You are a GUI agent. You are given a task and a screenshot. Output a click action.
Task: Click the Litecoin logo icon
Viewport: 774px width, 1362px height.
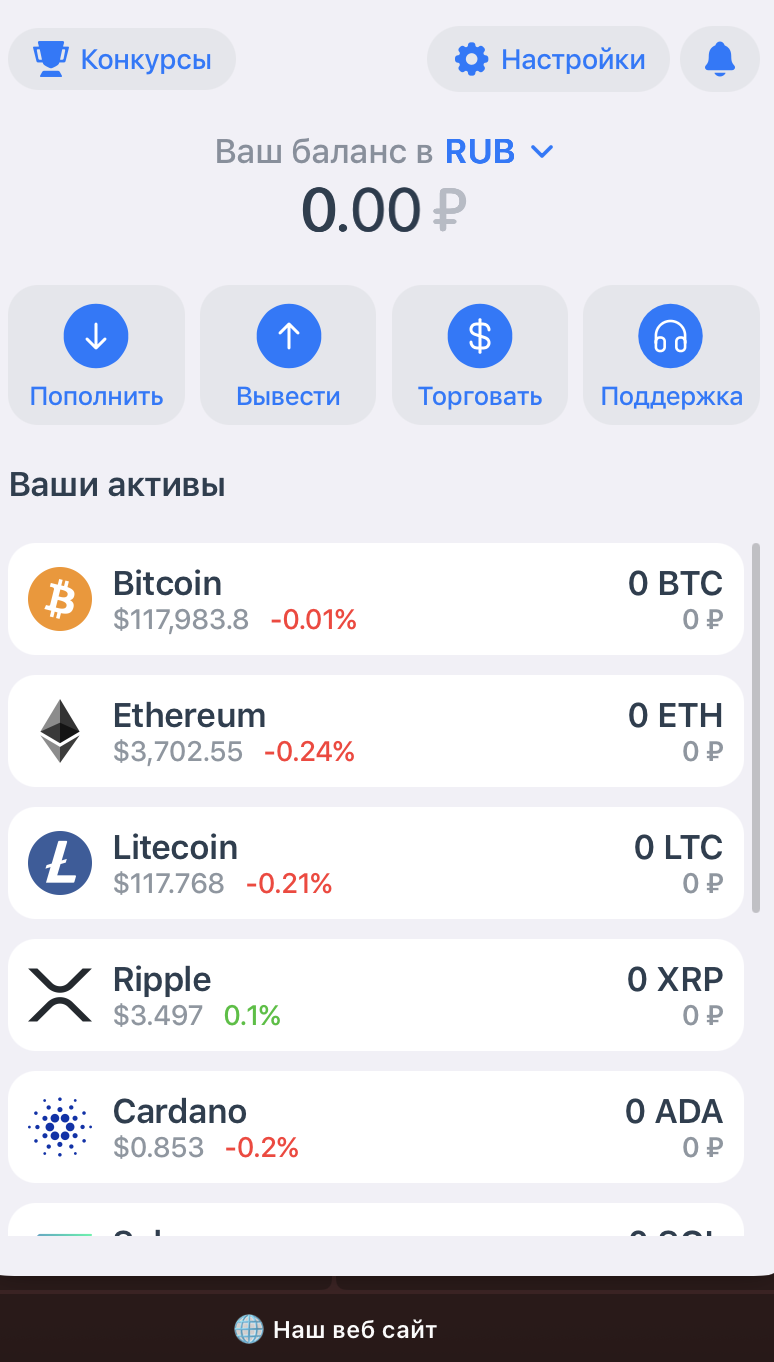(59, 862)
